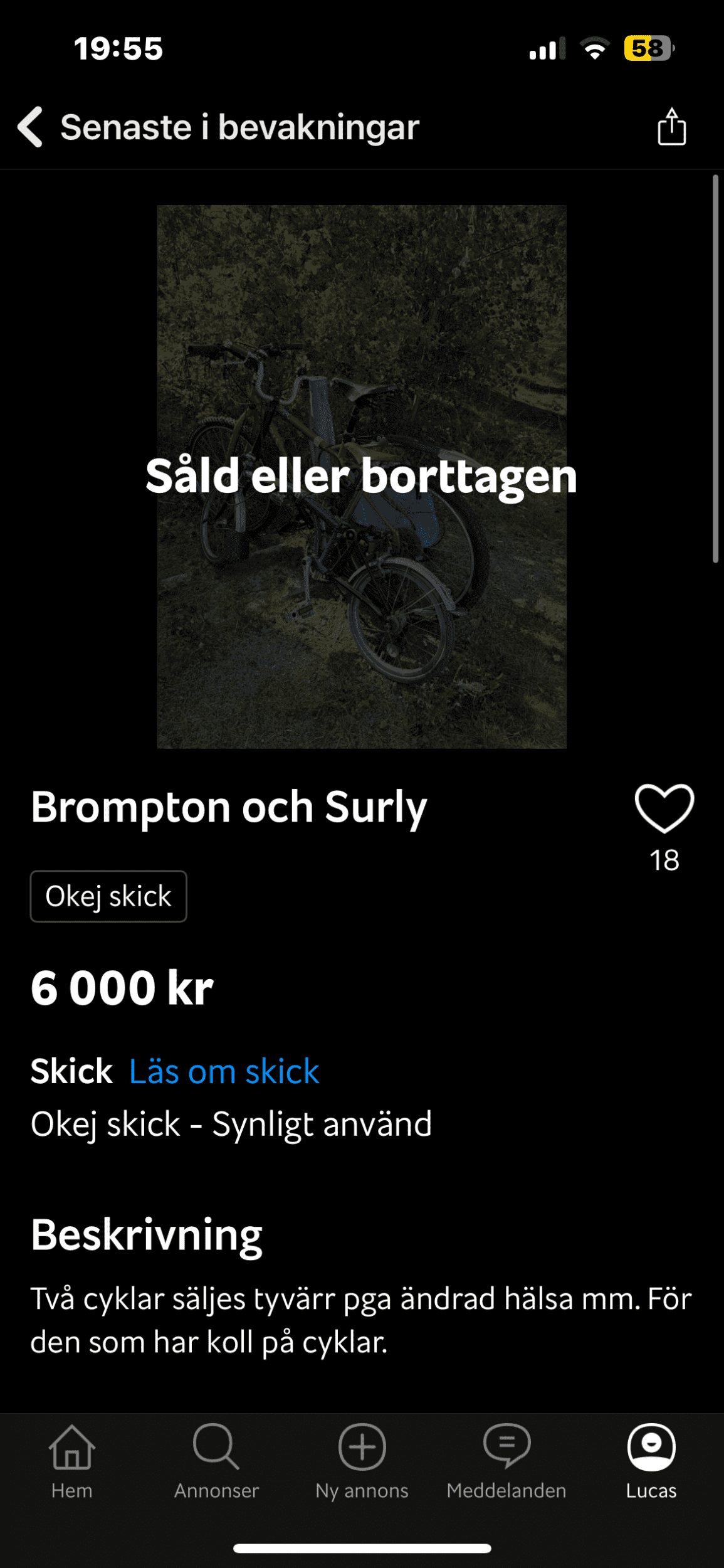Go back to Senaste i bevakningar
Viewport: 724px width, 1568px height.
(30, 127)
